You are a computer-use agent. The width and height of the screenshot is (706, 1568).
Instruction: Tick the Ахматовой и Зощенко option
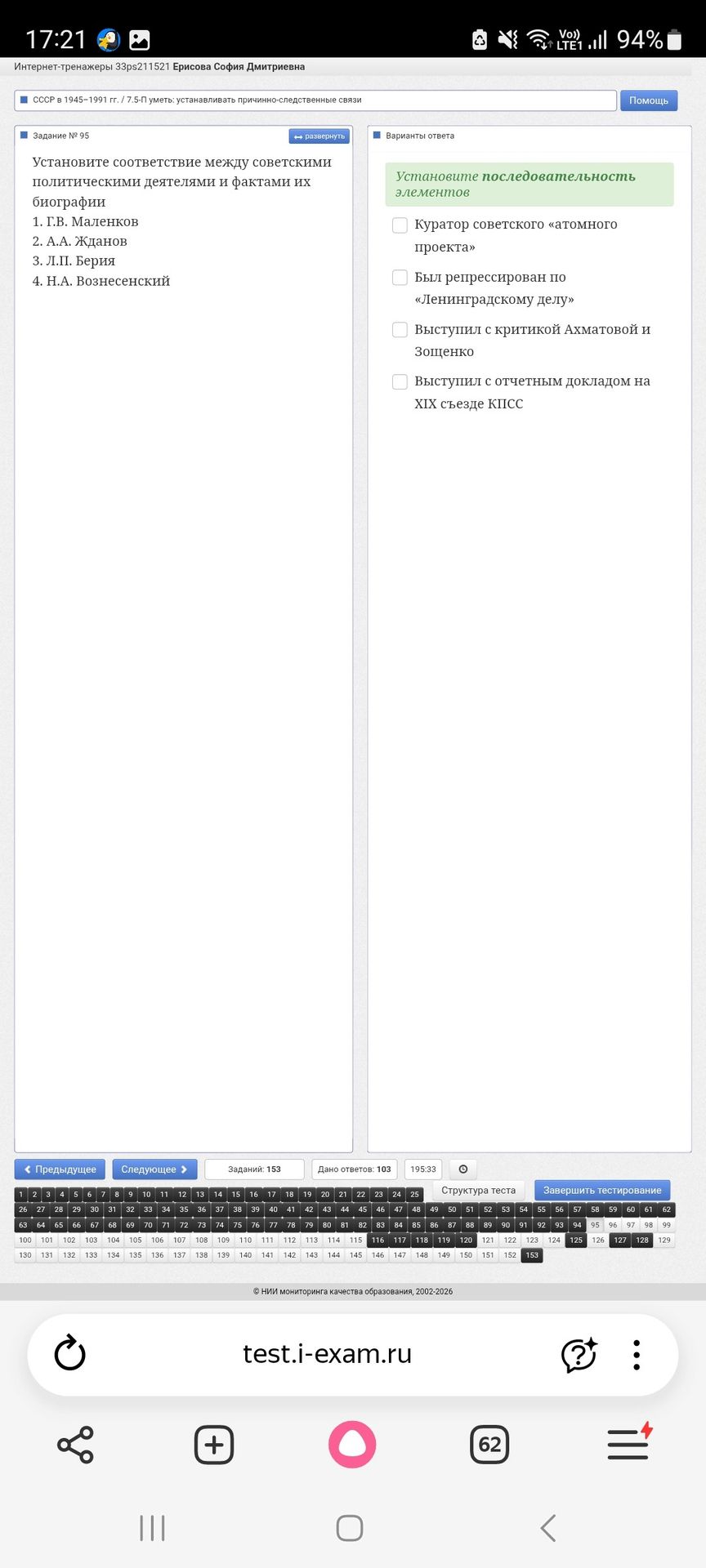(x=400, y=330)
